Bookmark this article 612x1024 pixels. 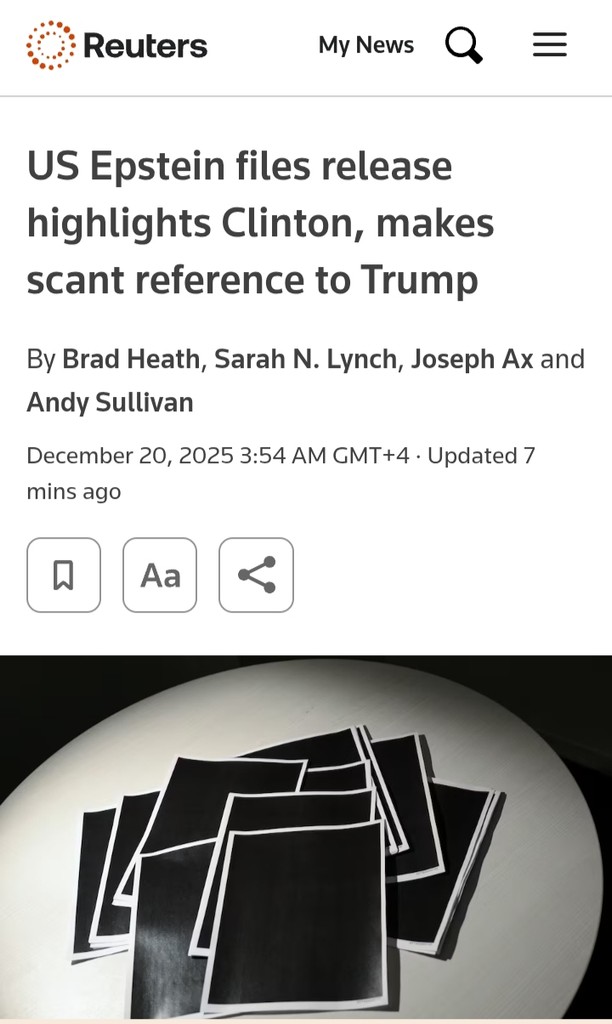(64, 575)
